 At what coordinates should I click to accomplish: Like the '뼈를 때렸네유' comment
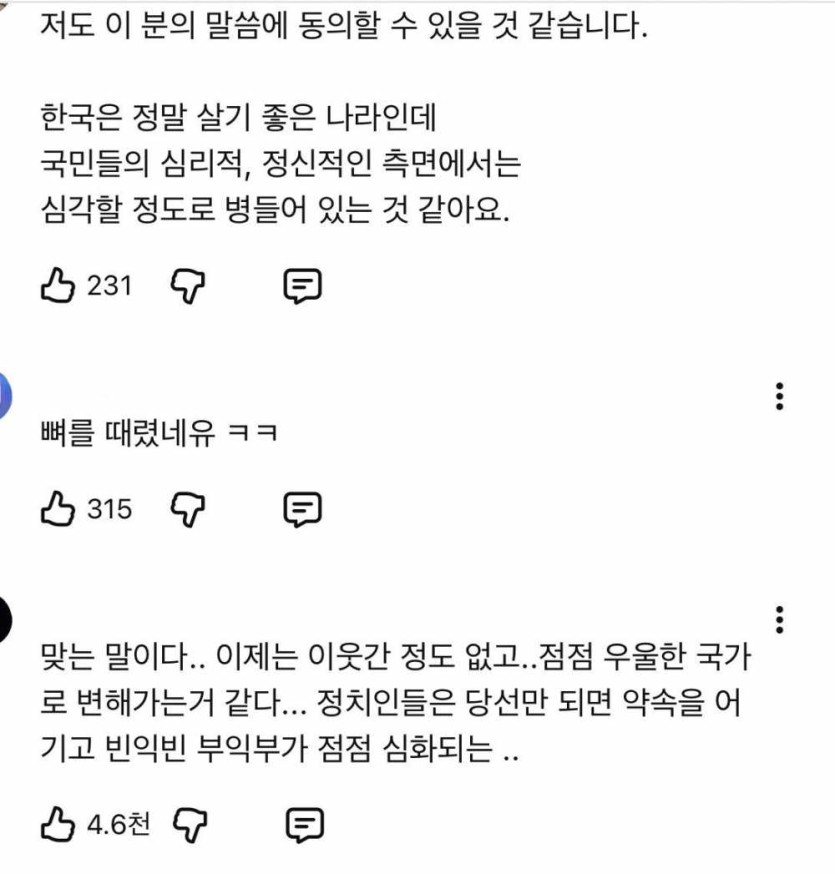point(55,508)
